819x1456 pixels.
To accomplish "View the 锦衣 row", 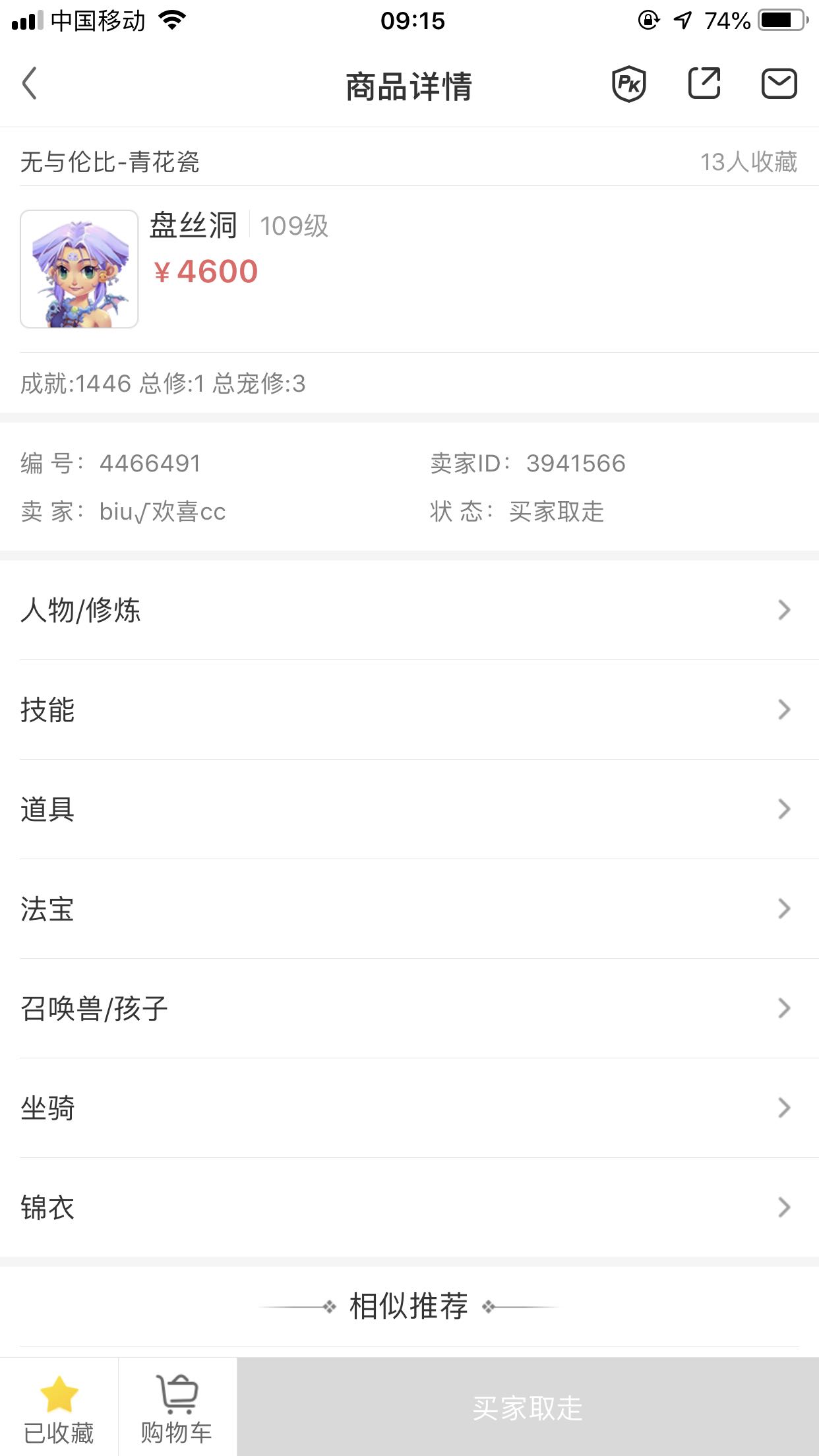I will tap(409, 1207).
